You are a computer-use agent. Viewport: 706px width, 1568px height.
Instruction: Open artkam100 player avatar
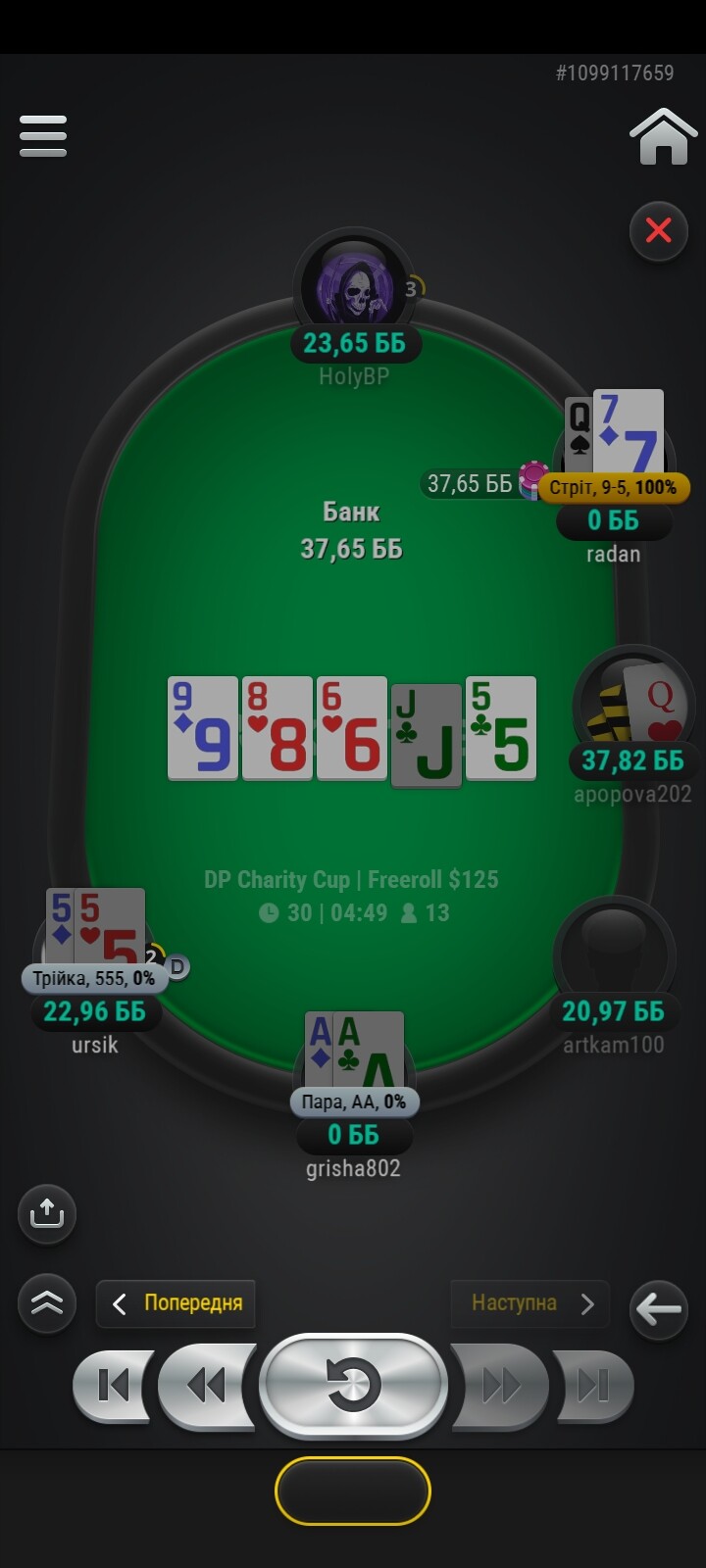(x=614, y=953)
